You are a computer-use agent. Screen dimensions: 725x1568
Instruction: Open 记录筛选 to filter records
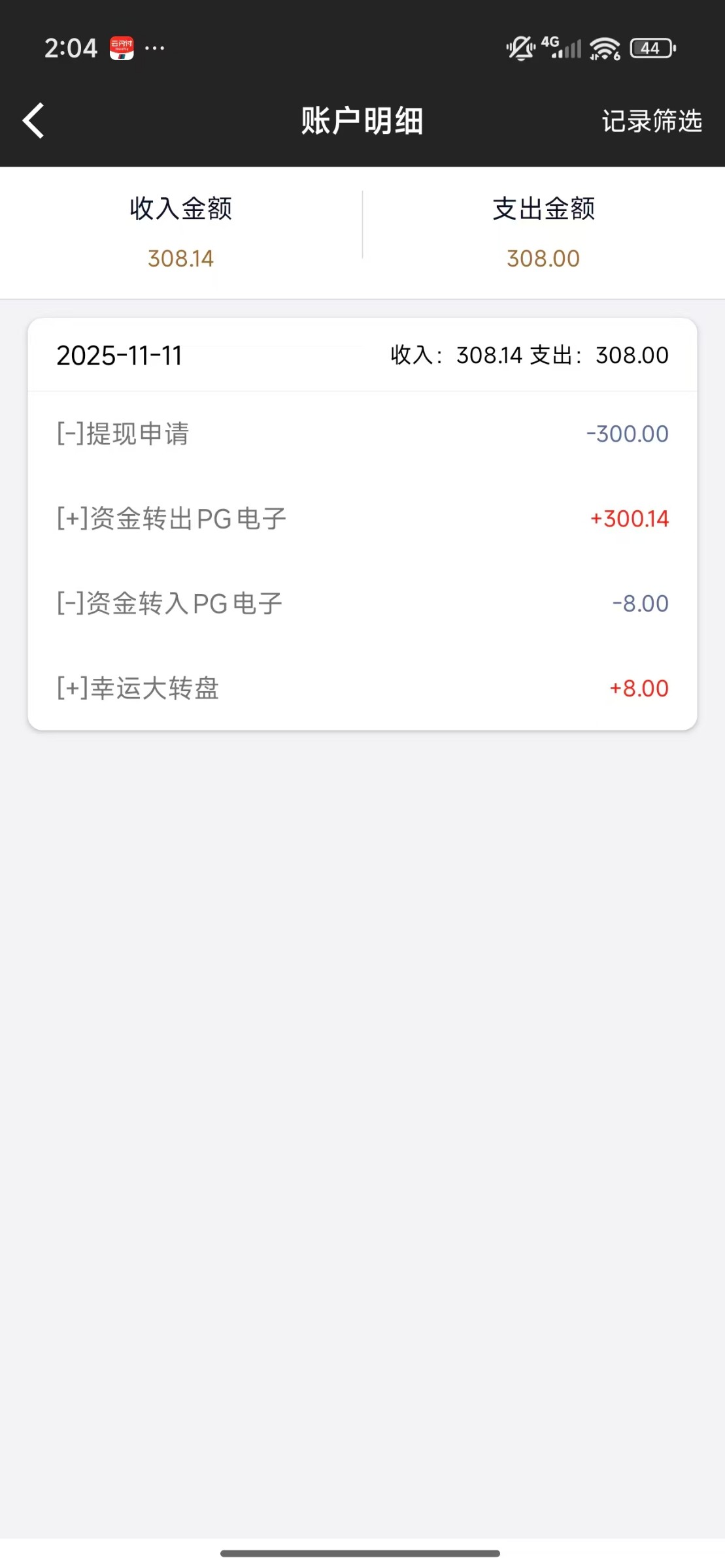(652, 121)
